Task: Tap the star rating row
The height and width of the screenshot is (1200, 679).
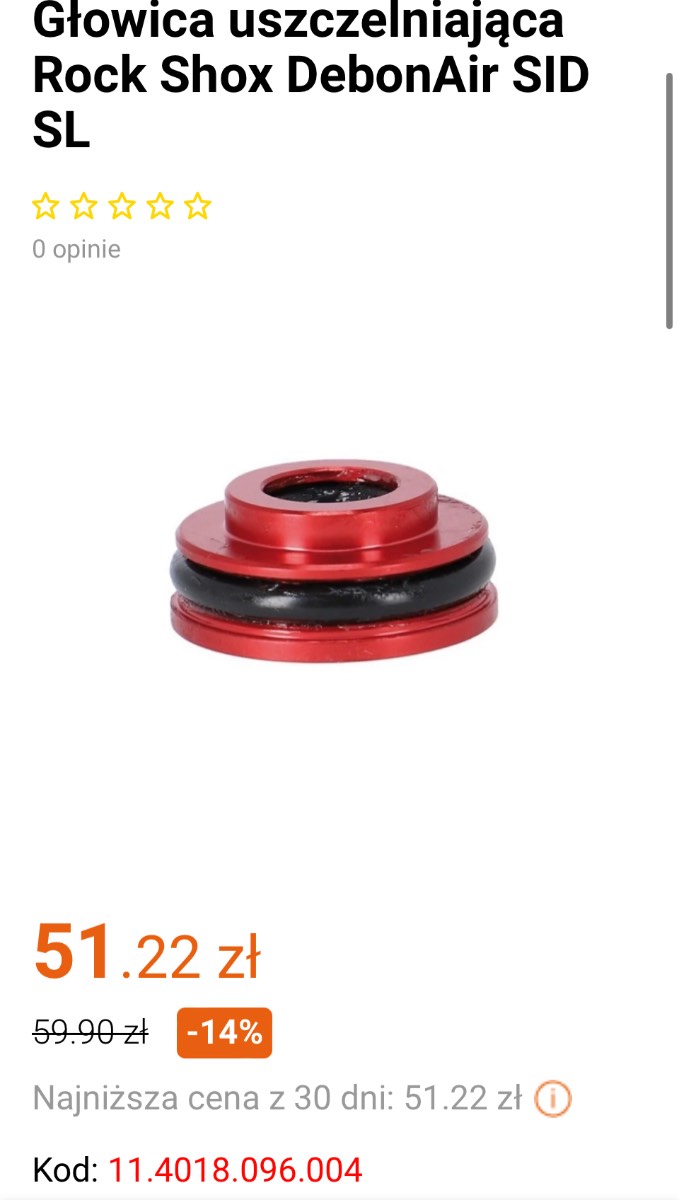Action: tap(122, 207)
